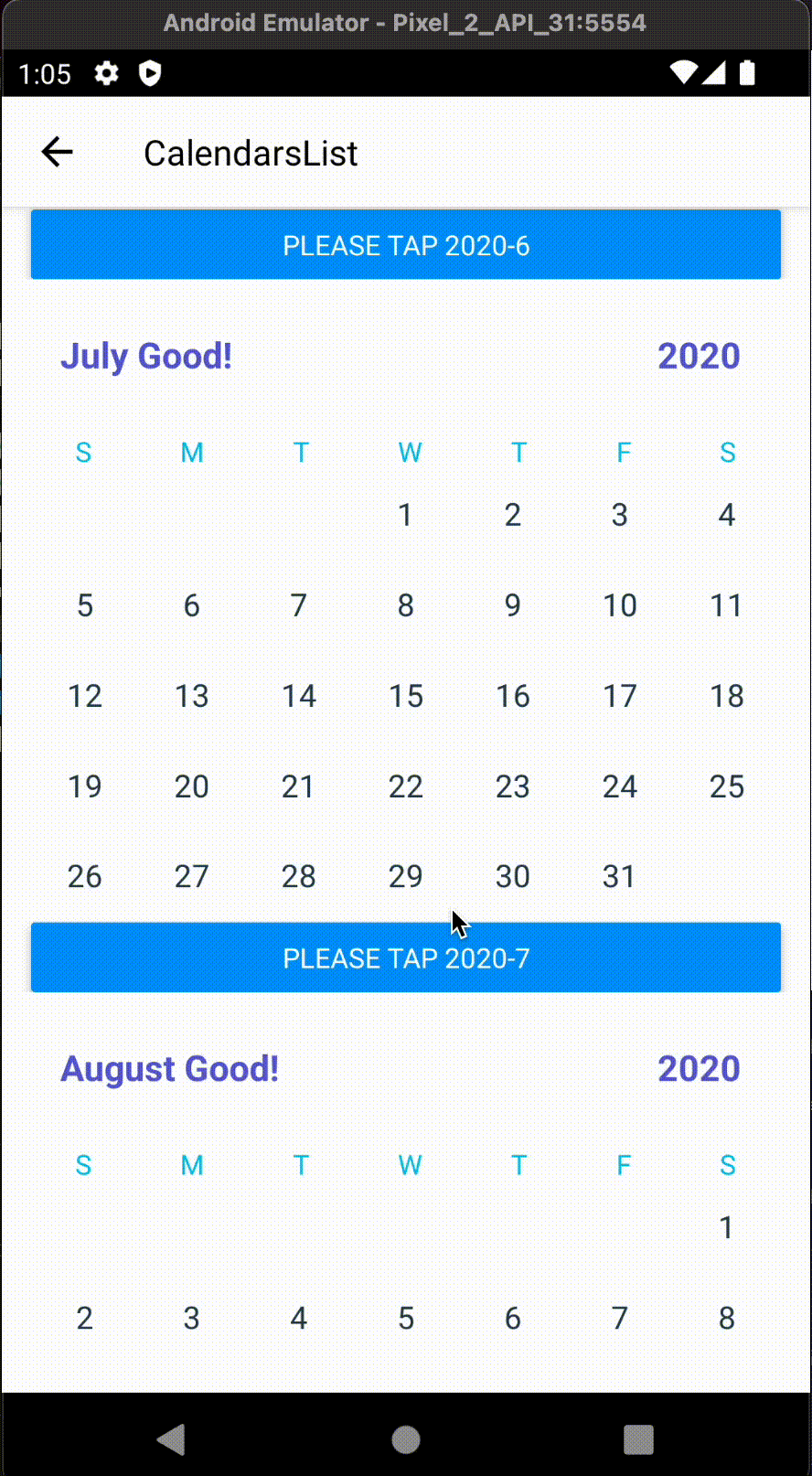Pick July 13 in the calendar
This screenshot has height=1476, width=812.
coord(192,696)
